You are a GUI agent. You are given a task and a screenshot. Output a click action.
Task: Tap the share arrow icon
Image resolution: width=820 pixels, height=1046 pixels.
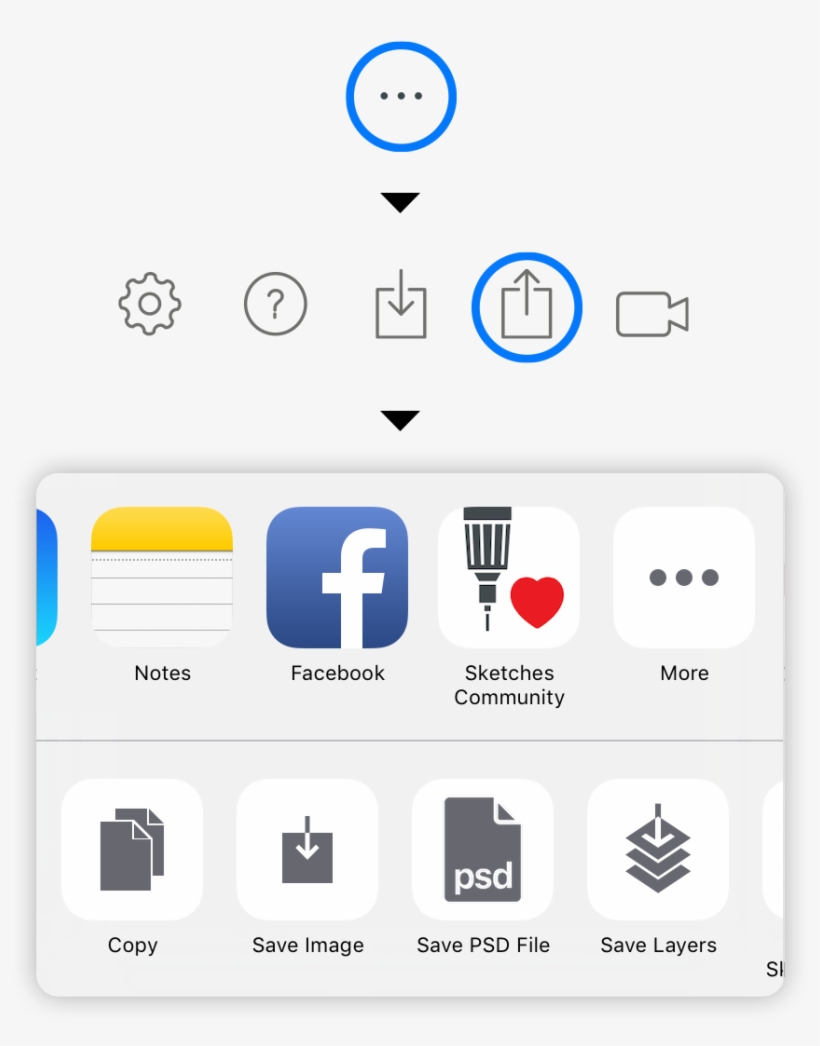click(x=527, y=305)
